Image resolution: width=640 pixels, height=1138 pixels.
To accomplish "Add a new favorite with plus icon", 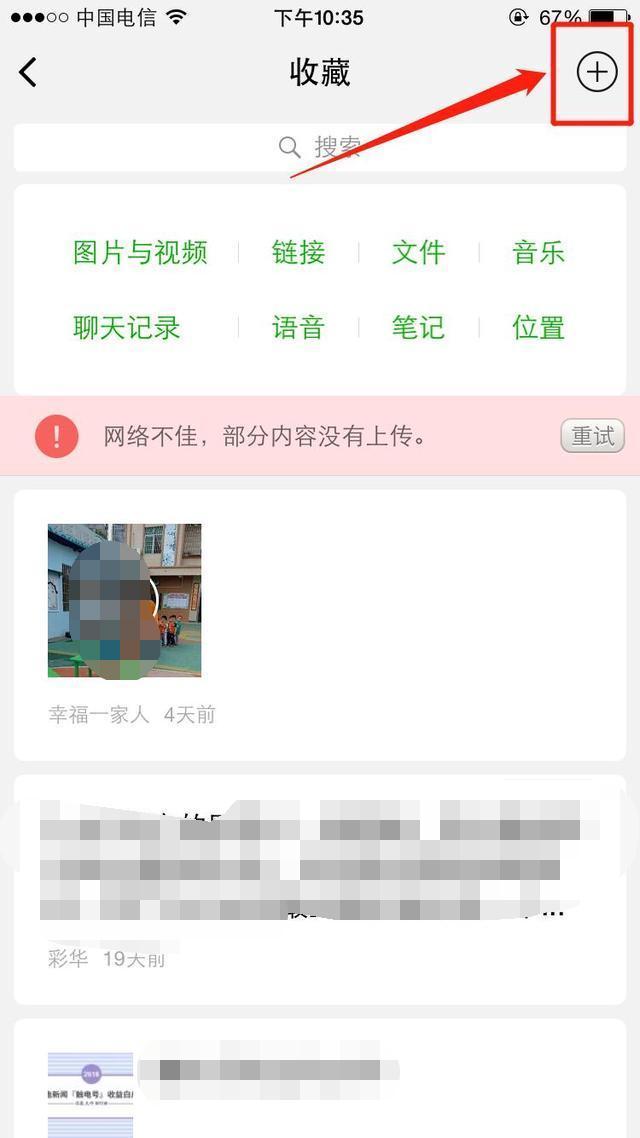I will coord(596,73).
